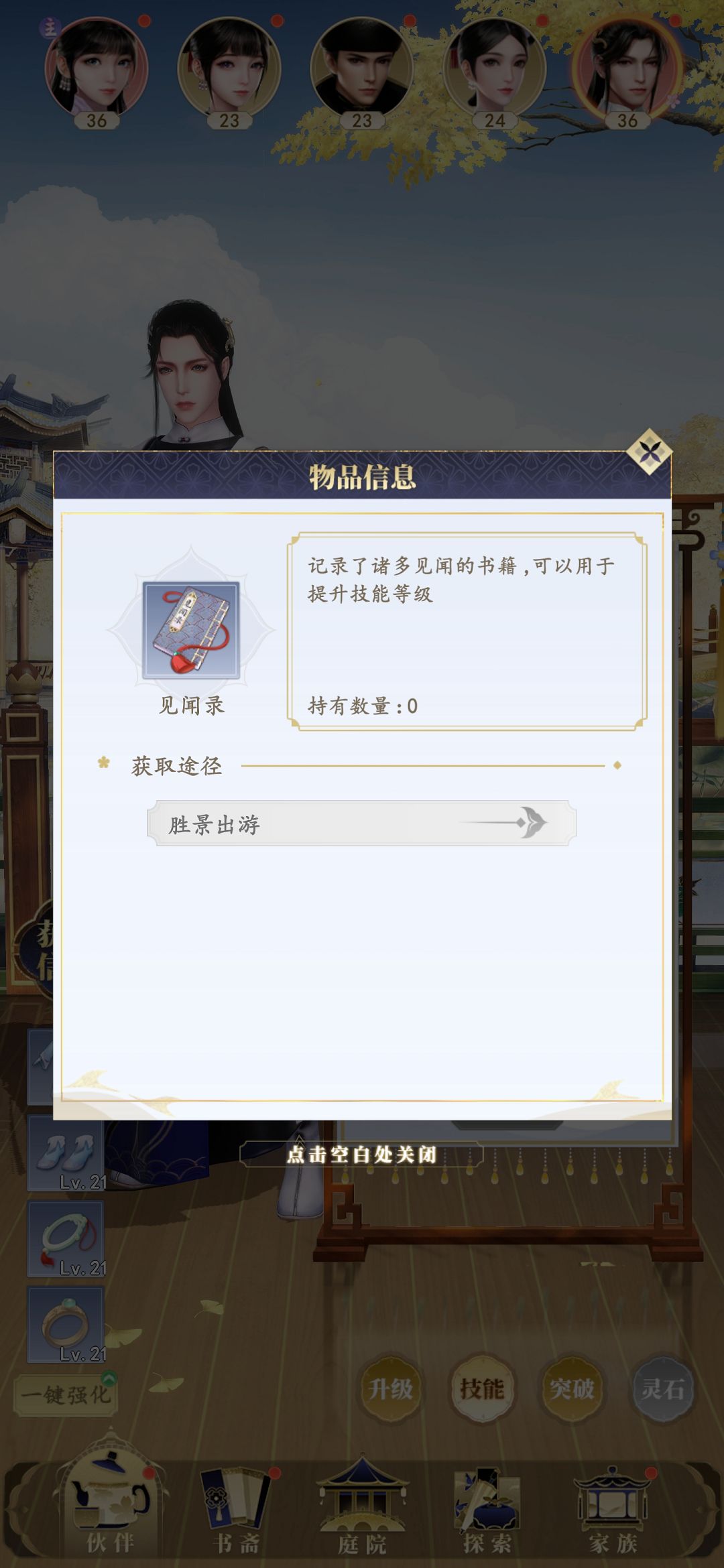Tap the 突破 button
The height and width of the screenshot is (1568, 724).
572,1389
